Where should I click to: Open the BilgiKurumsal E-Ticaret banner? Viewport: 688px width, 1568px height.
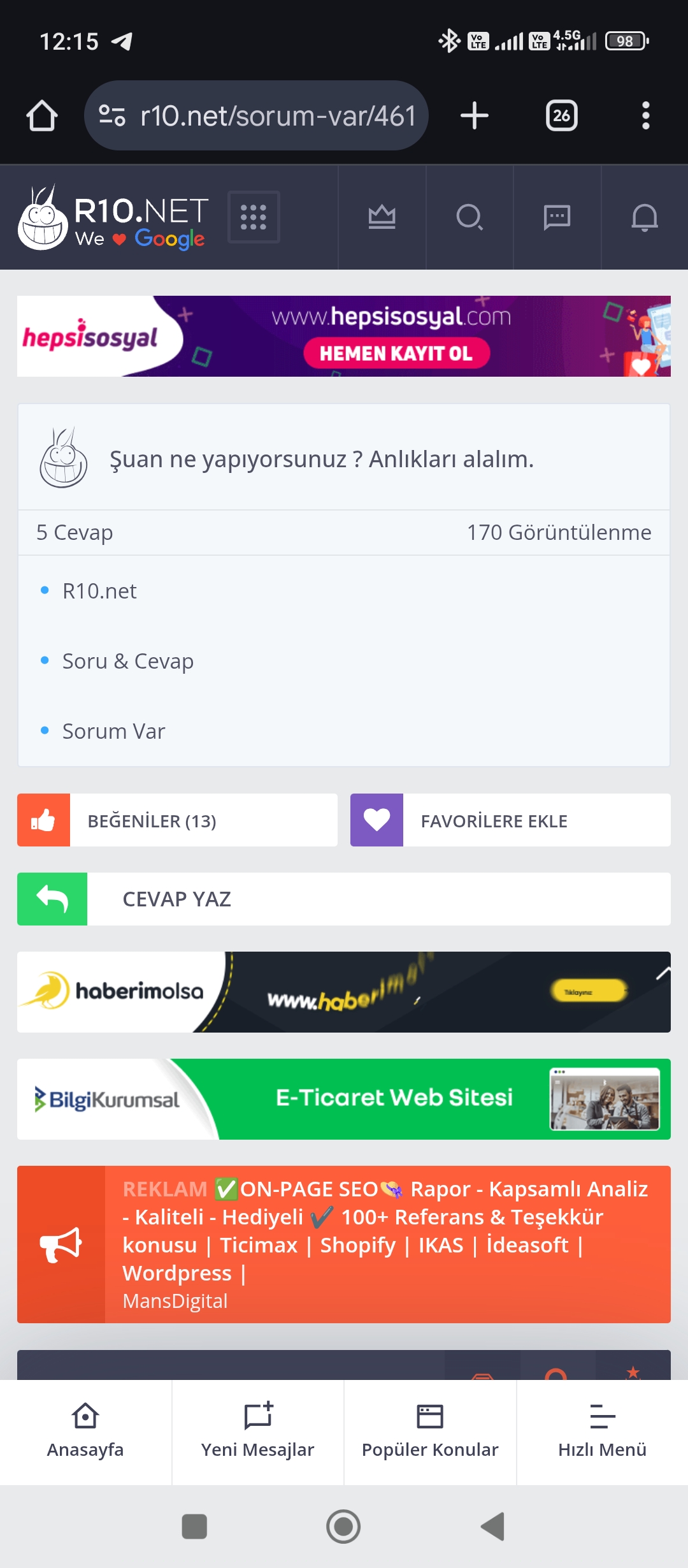point(344,1099)
